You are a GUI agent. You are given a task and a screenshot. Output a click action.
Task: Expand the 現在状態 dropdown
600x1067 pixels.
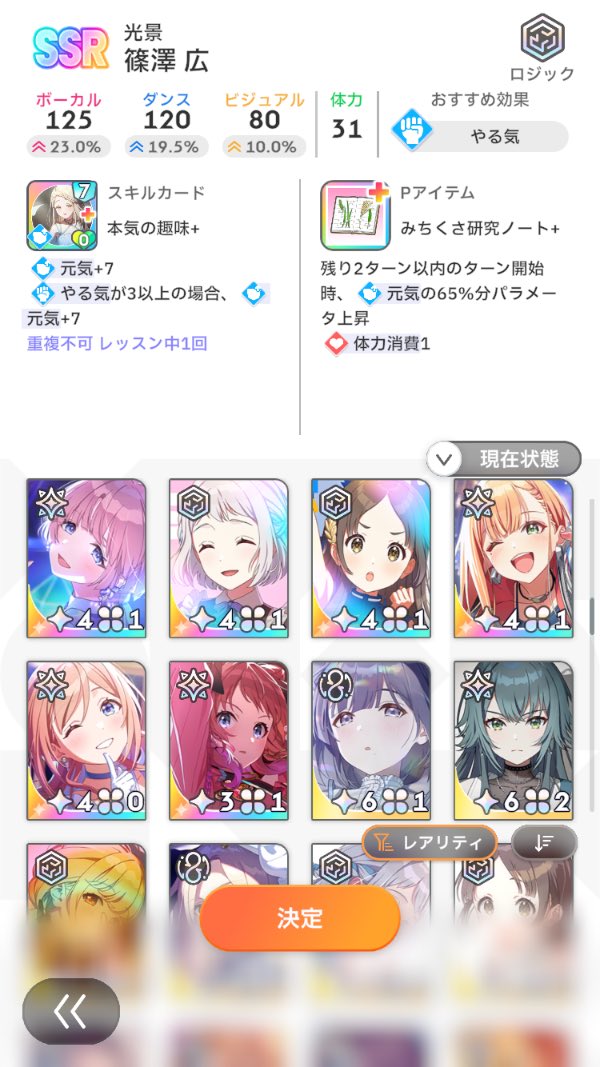(504, 459)
